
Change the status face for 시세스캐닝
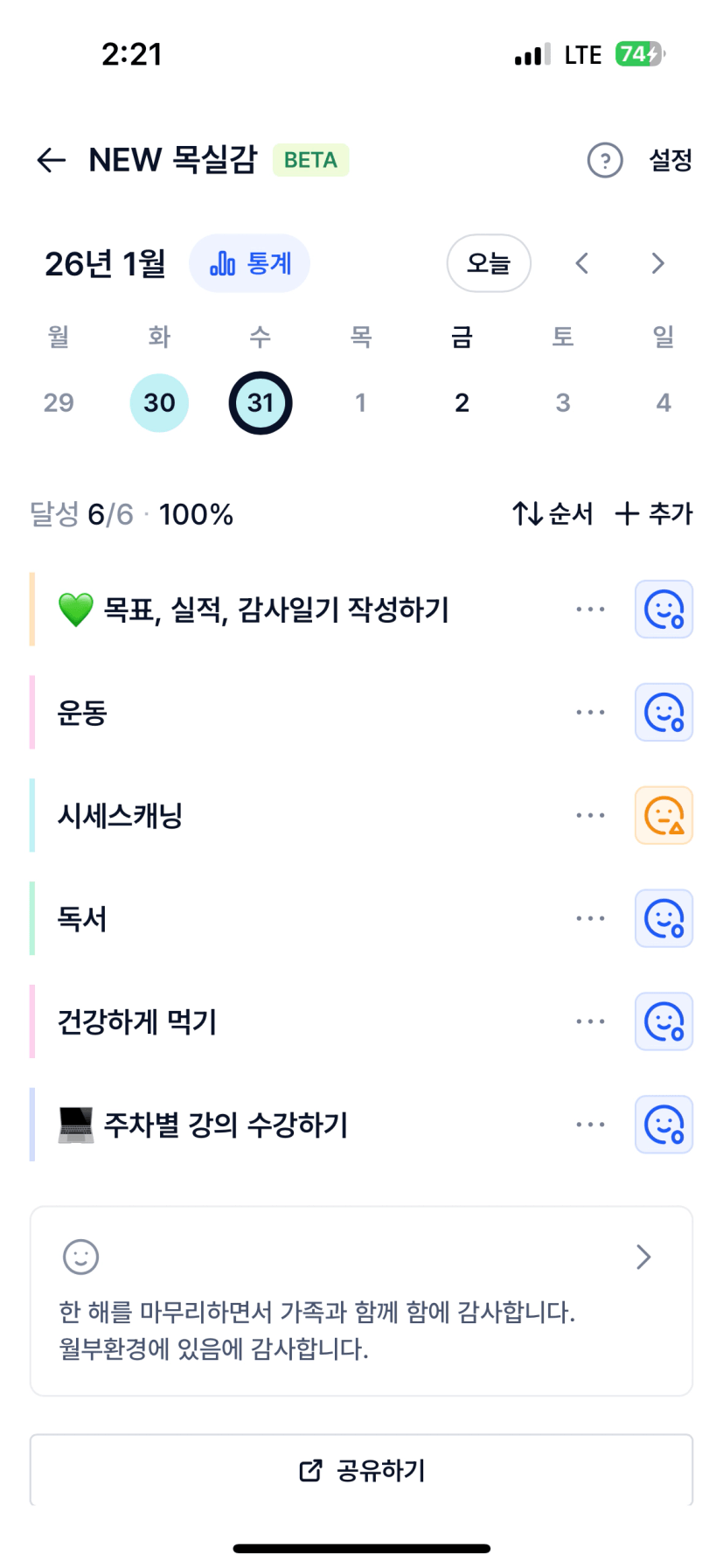coord(664,816)
